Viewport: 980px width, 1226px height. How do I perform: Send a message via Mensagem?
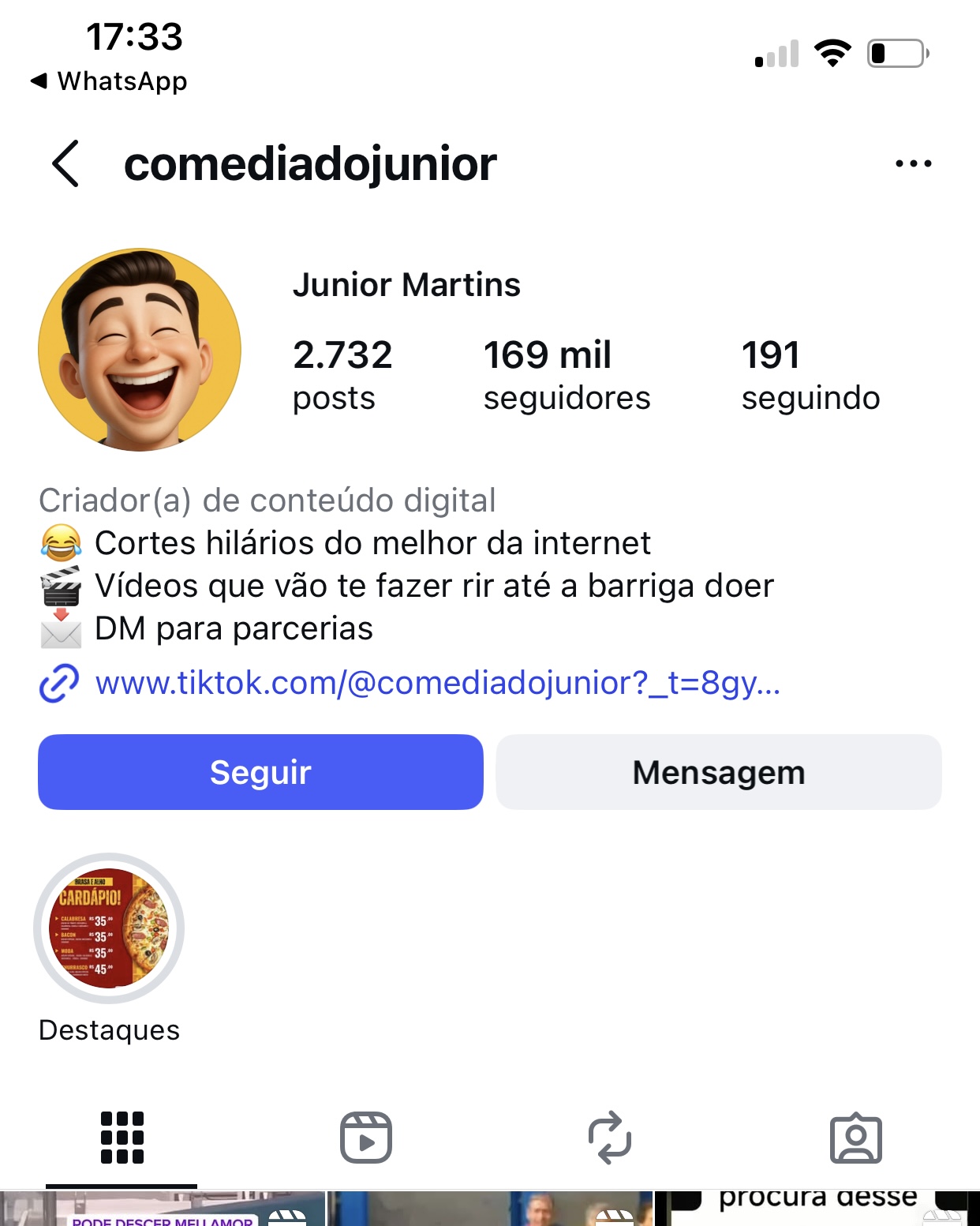click(718, 772)
